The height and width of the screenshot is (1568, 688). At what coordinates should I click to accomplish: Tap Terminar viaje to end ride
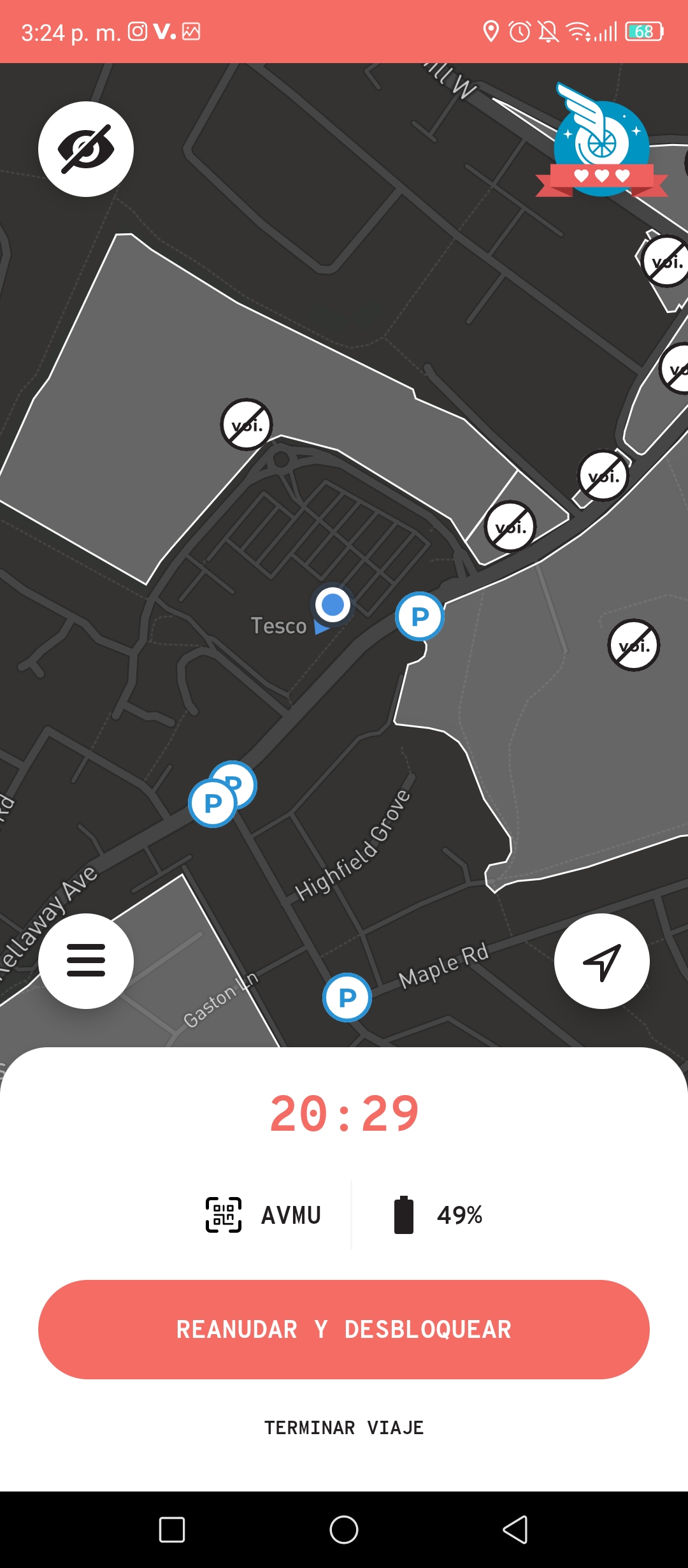click(x=344, y=1428)
